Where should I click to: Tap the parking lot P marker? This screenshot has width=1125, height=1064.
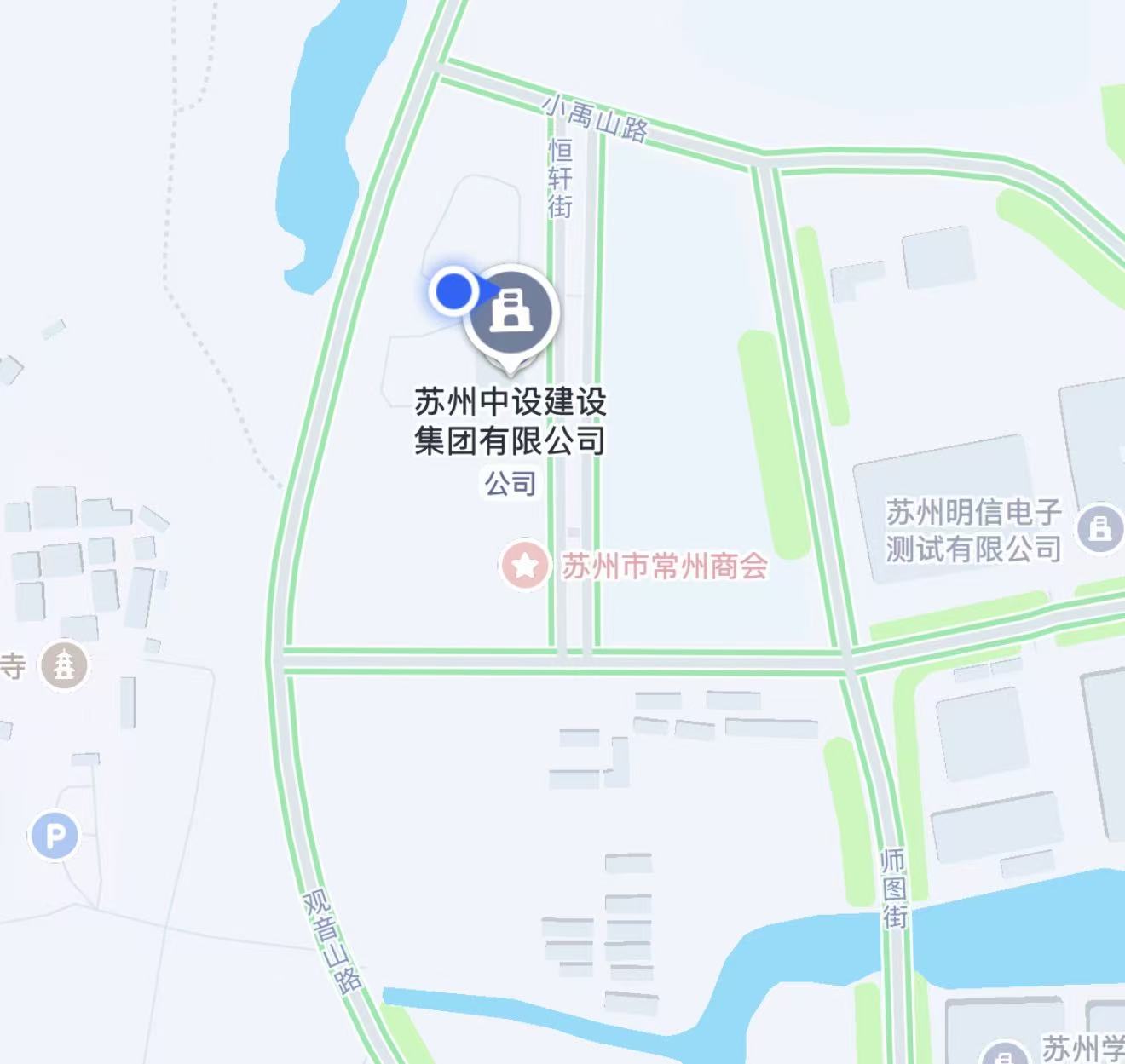pos(55,836)
